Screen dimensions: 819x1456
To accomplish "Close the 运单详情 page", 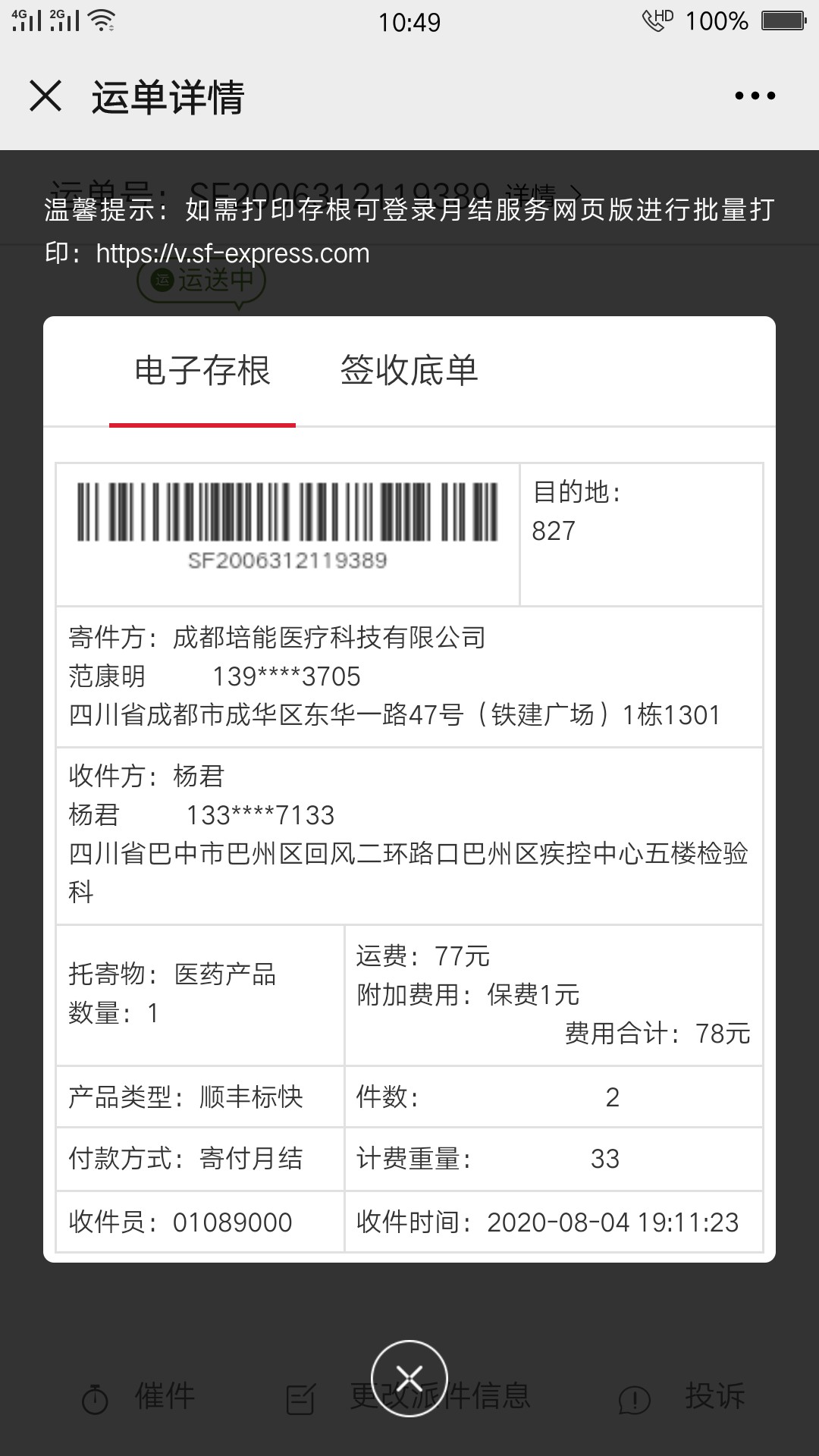I will tap(45, 96).
